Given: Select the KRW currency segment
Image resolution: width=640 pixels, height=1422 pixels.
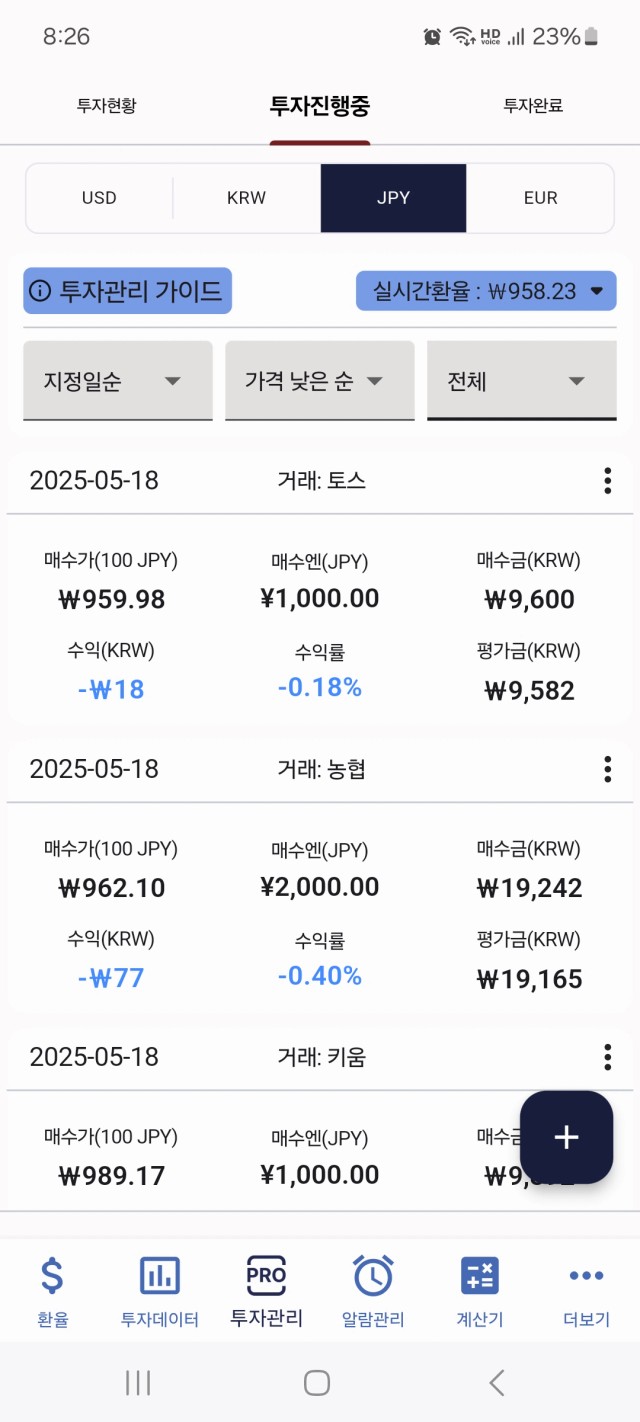Looking at the screenshot, I should tap(246, 198).
